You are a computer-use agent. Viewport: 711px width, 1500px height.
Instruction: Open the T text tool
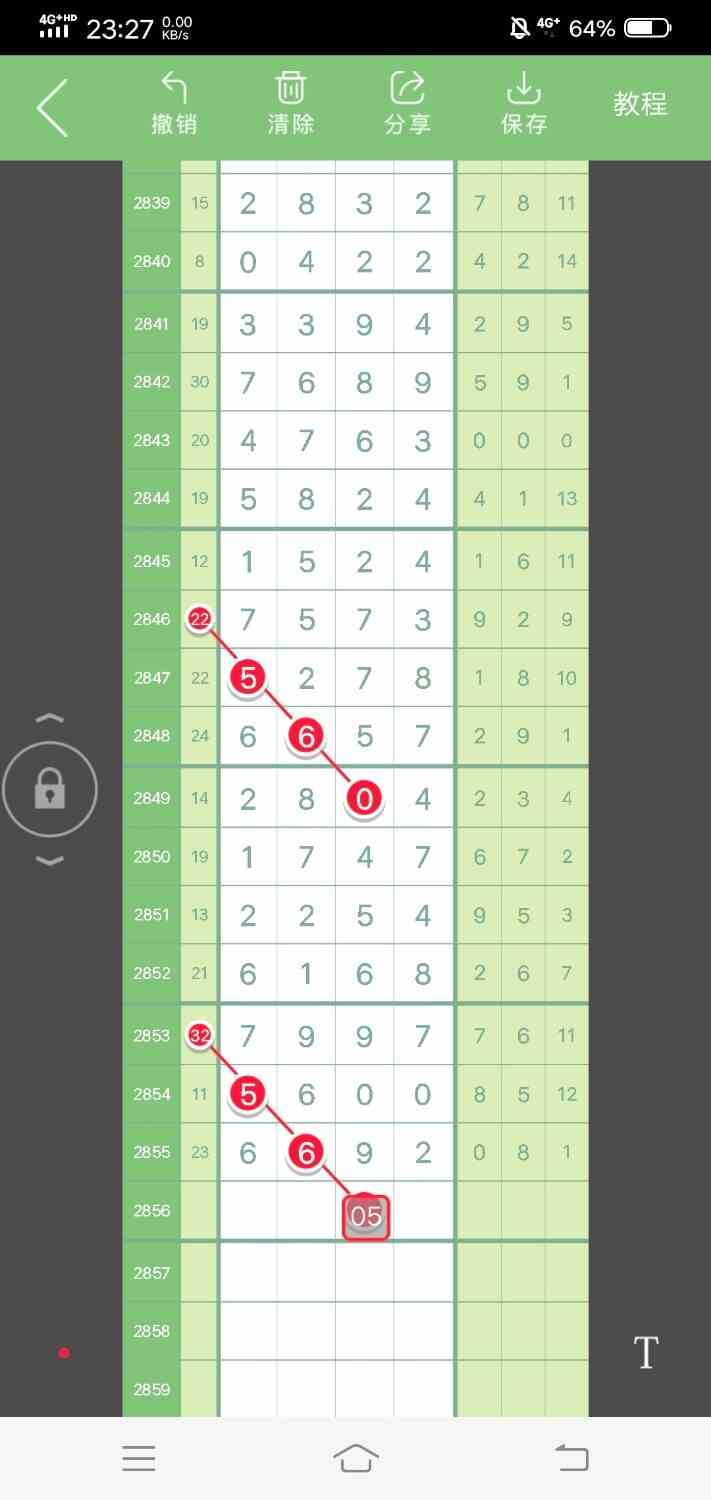pos(646,1353)
